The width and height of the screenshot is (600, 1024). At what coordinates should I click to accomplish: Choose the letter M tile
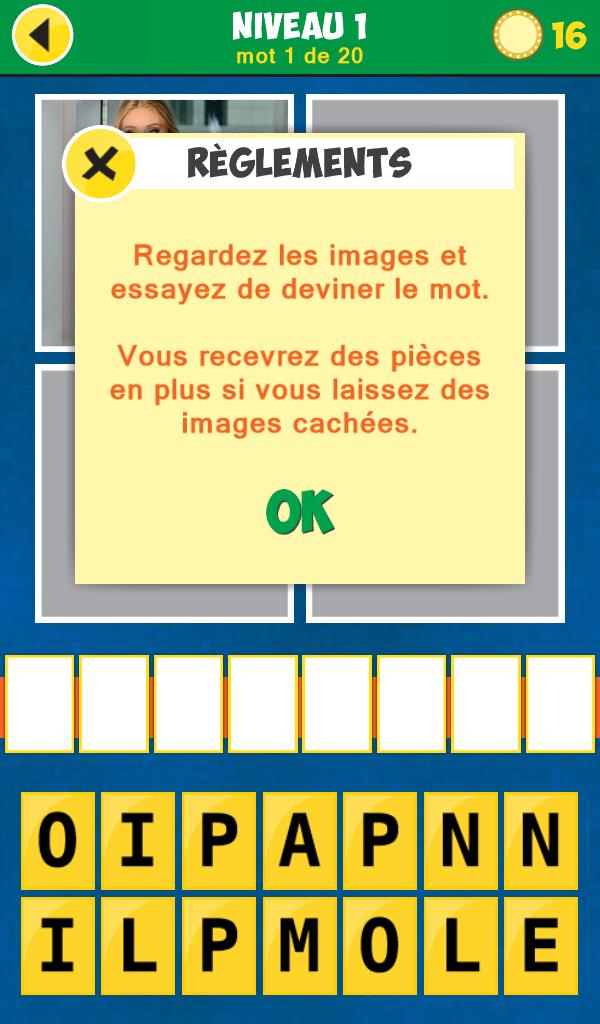tap(299, 945)
